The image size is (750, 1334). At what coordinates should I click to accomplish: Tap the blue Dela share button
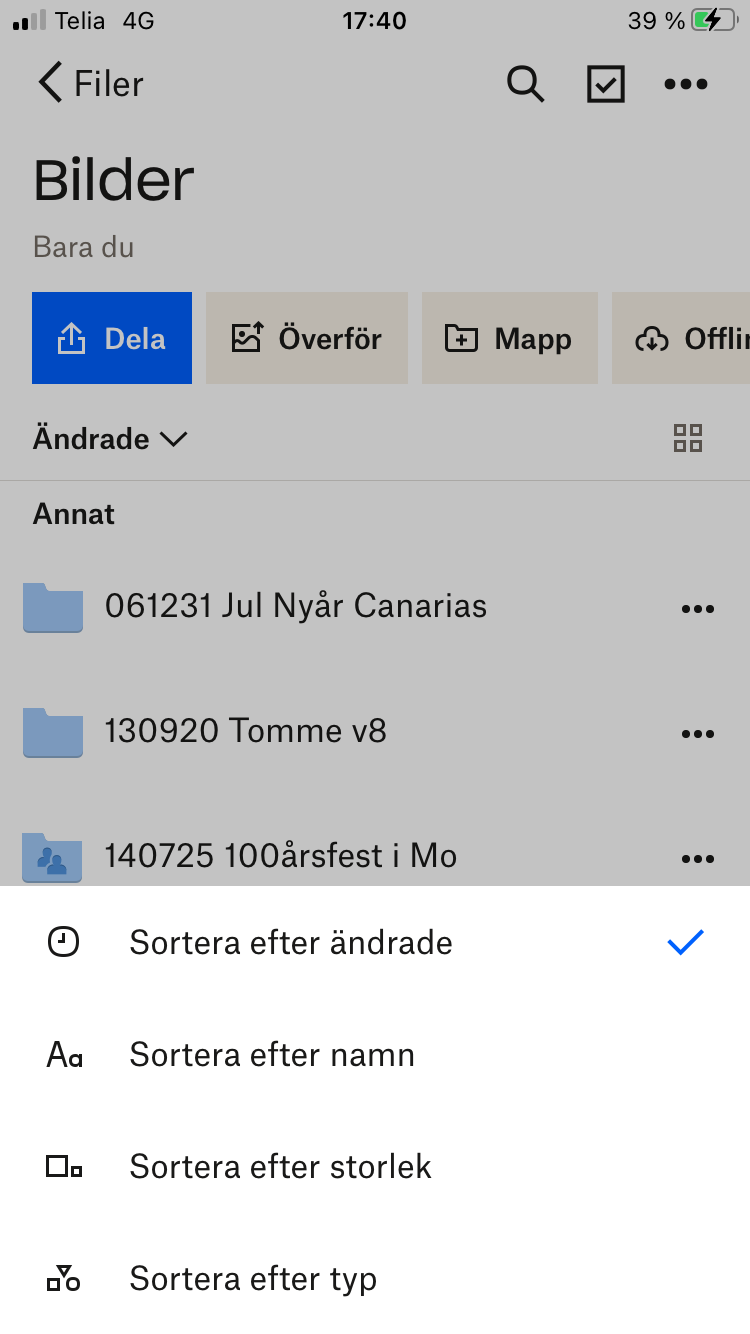click(x=112, y=339)
